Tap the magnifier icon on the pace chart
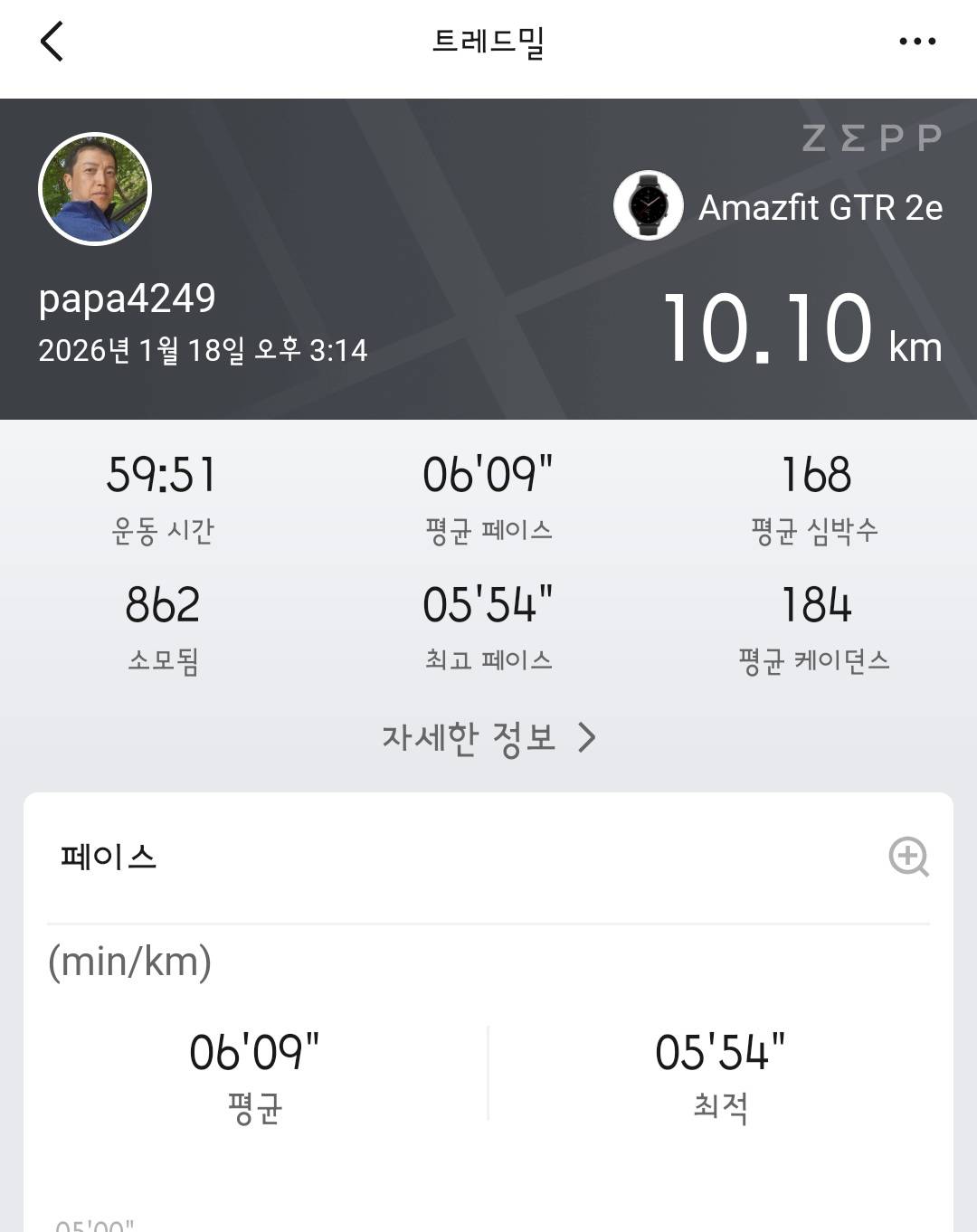Image resolution: width=977 pixels, height=1232 pixels. [909, 859]
